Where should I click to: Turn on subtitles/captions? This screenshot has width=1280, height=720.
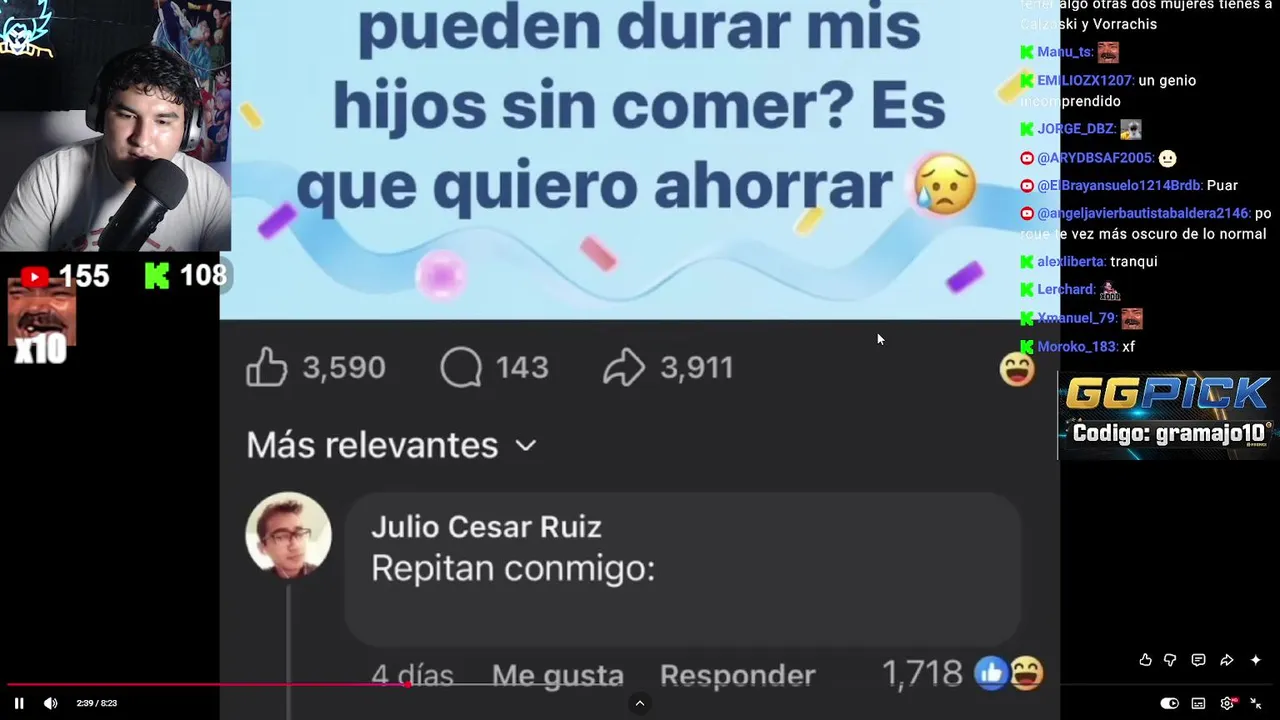(x=1198, y=703)
